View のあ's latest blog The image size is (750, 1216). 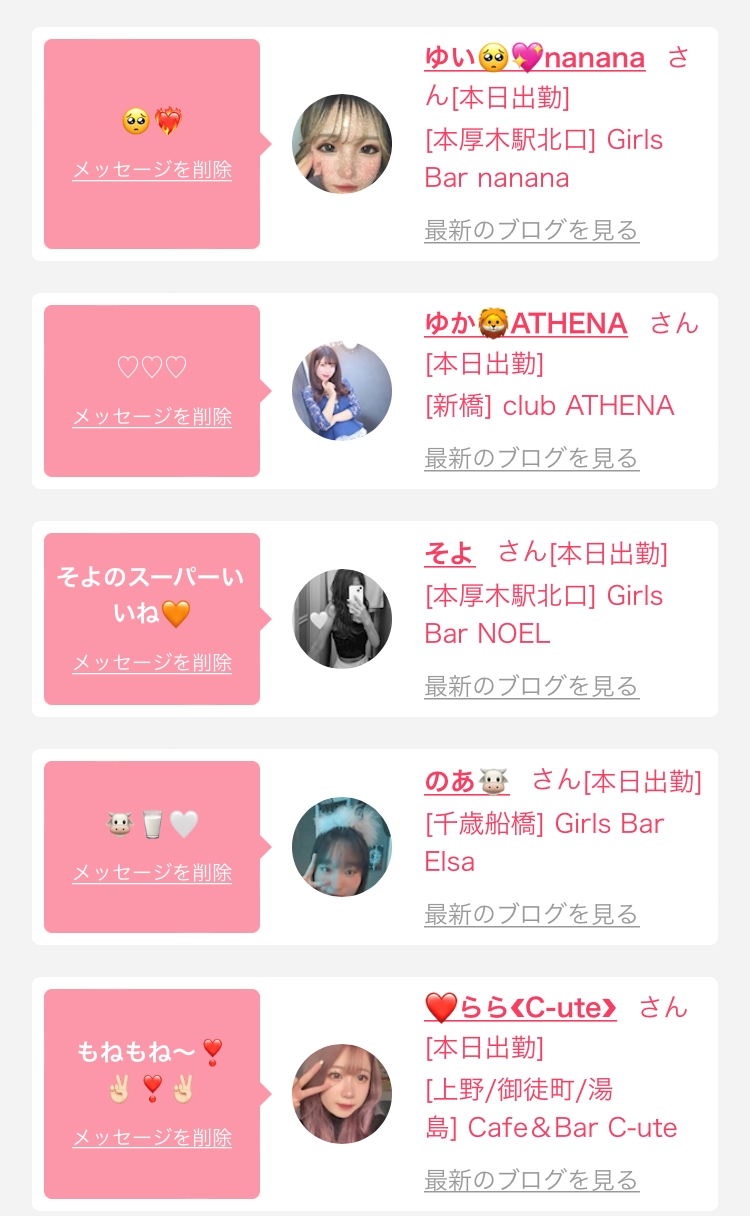tap(532, 915)
